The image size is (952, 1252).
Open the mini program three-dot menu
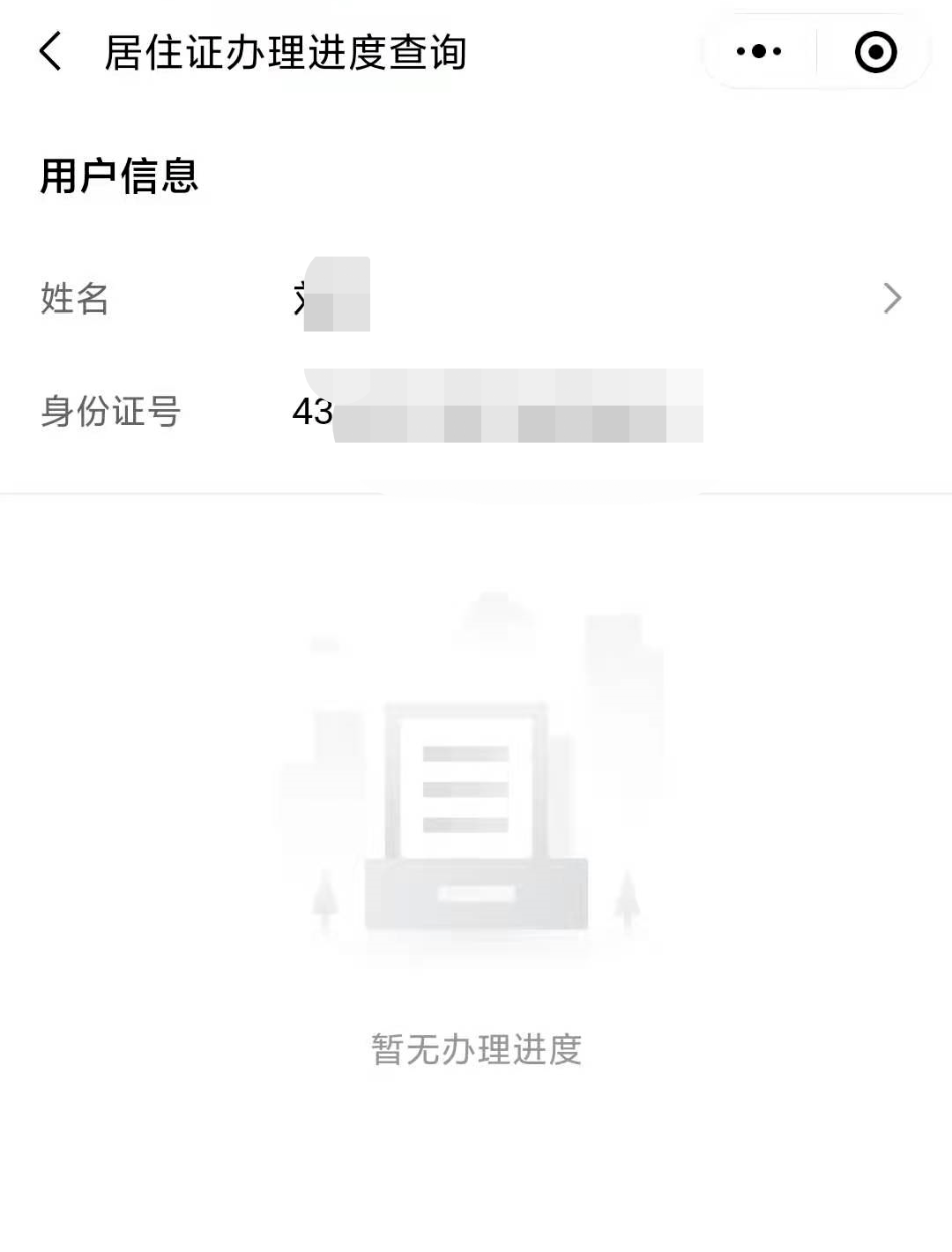759,51
